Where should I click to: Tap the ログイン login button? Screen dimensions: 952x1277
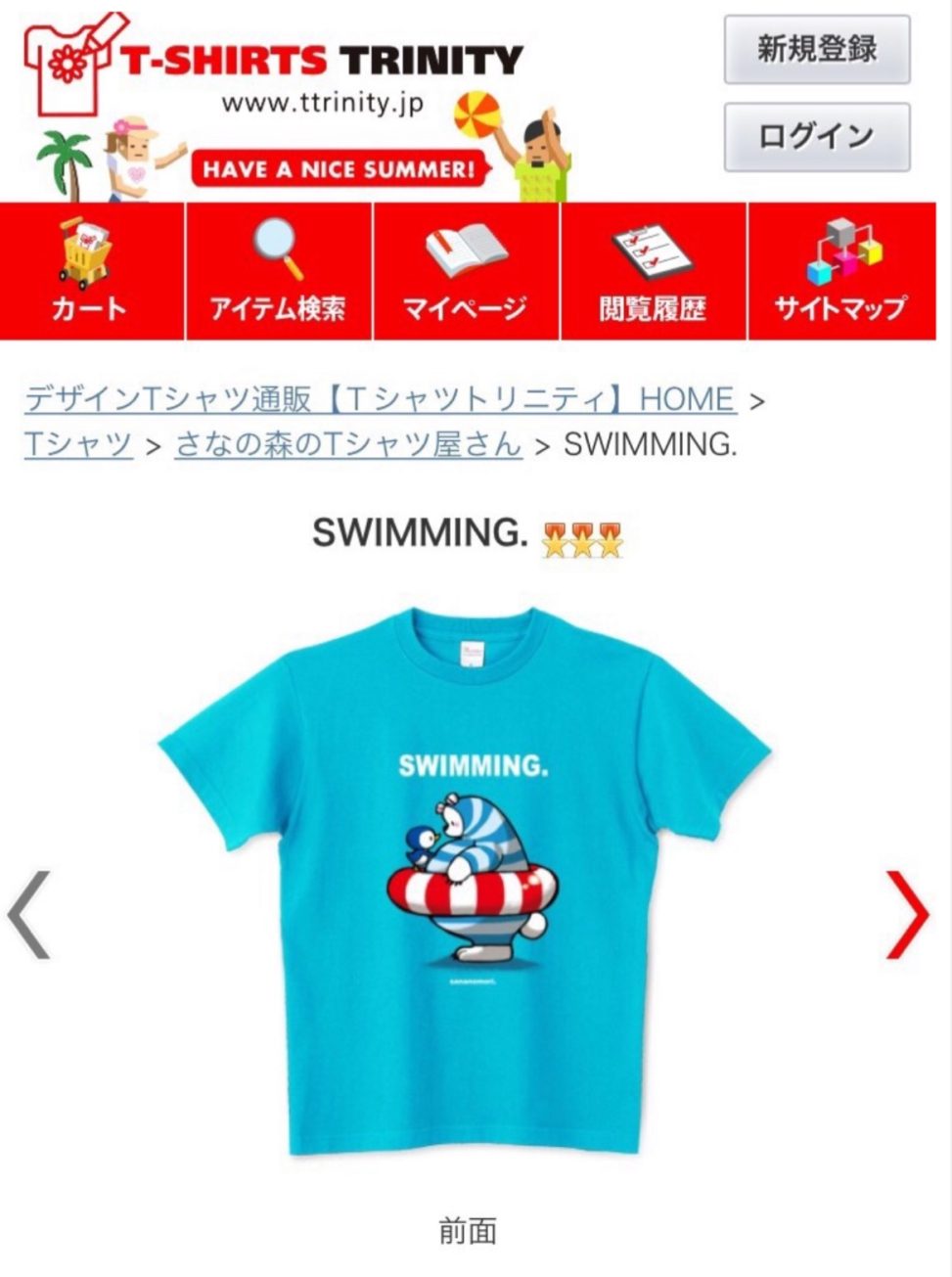(816, 136)
